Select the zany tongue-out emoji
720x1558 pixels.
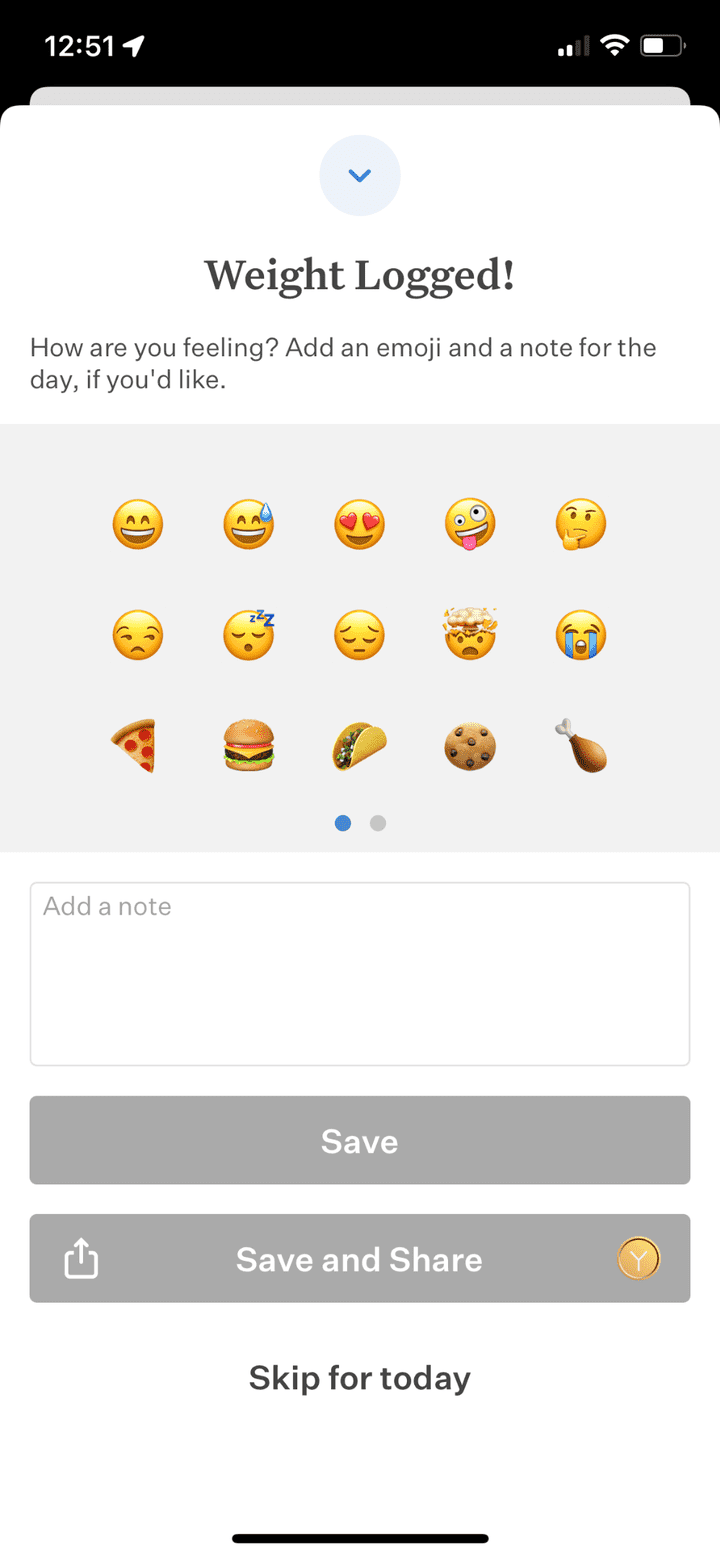tap(470, 525)
